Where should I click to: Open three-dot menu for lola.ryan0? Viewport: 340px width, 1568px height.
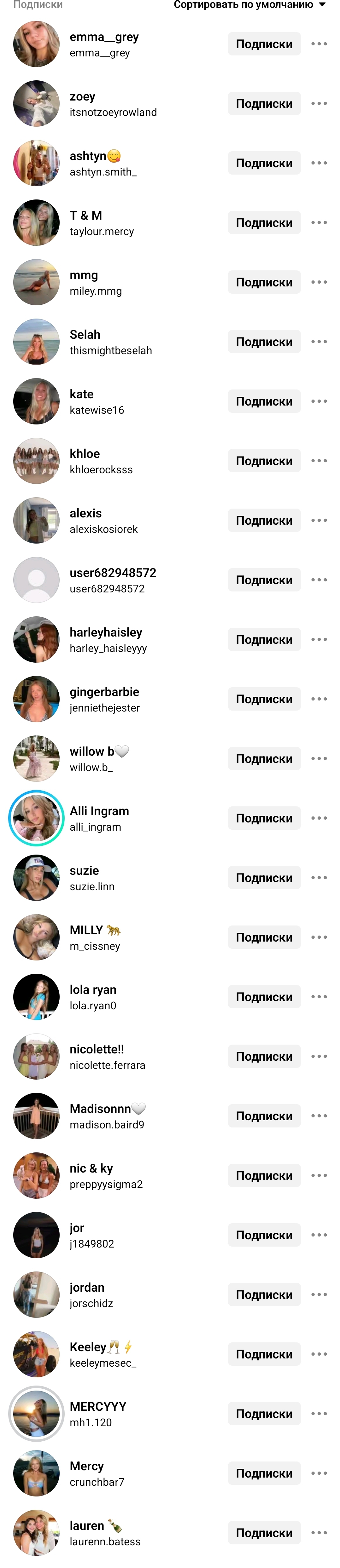tap(319, 996)
